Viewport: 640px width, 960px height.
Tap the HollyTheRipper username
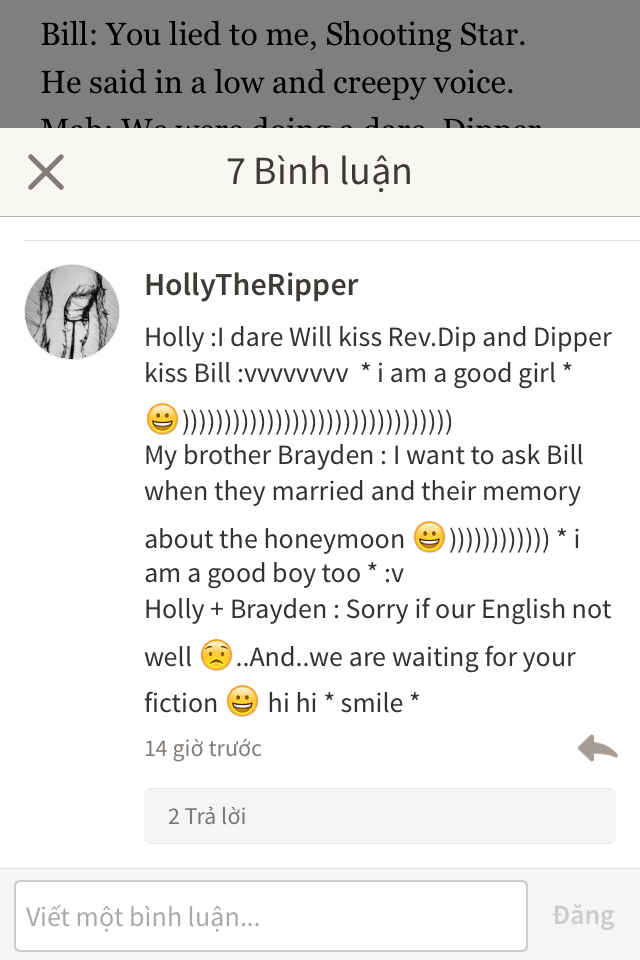tap(251, 285)
